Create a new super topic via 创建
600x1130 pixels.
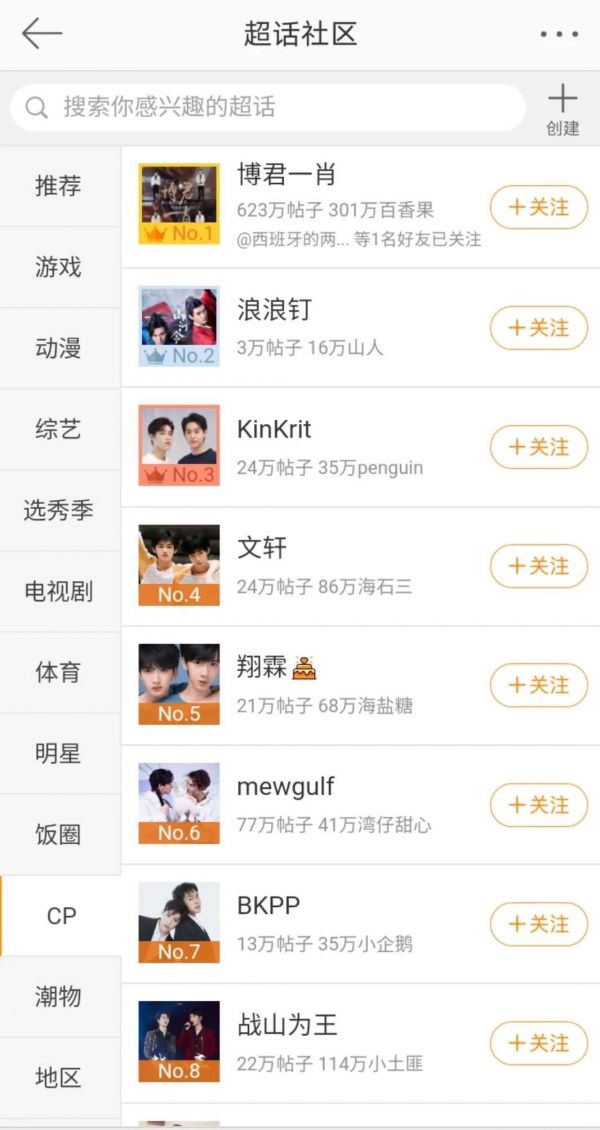562,109
